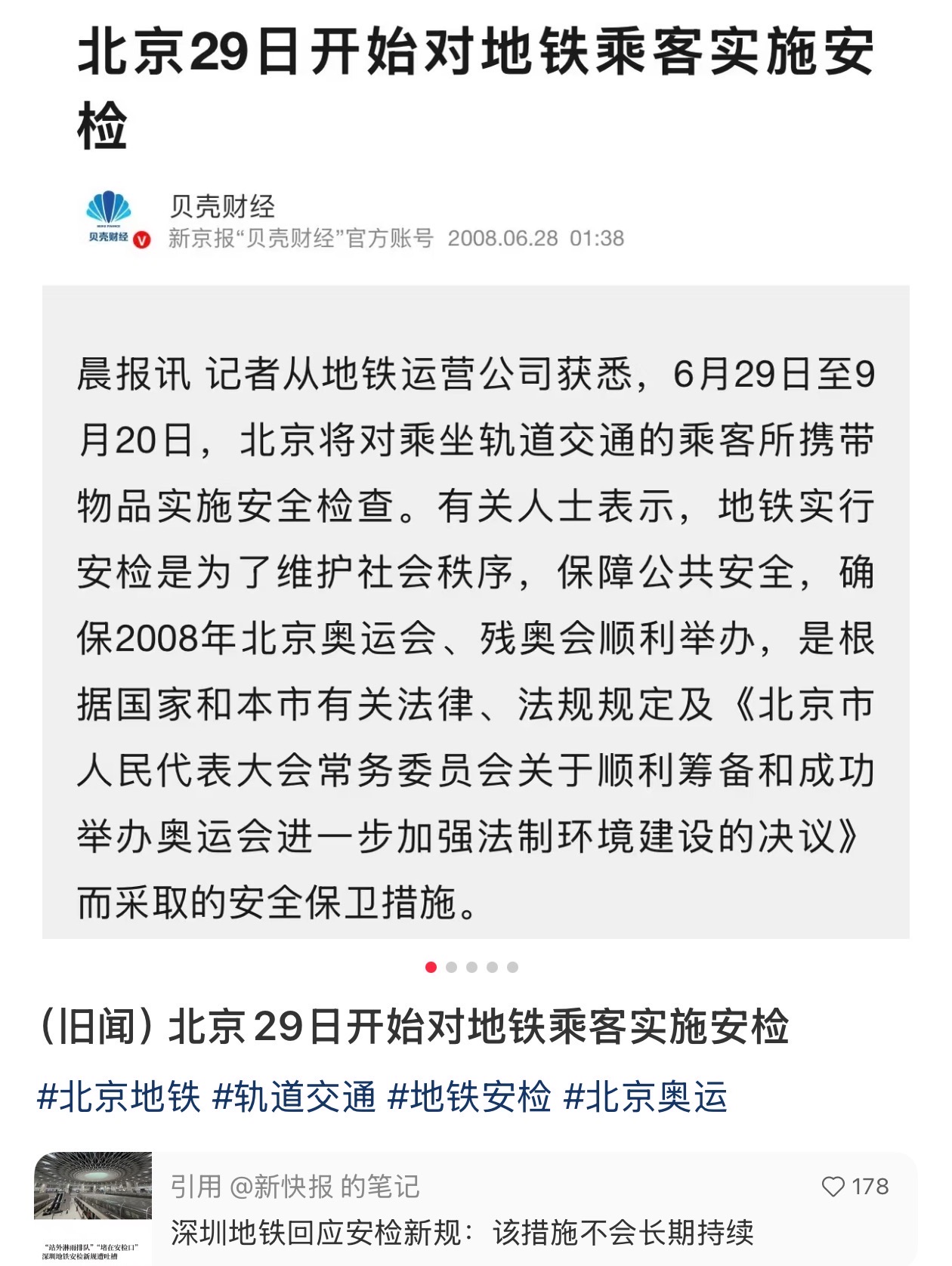Image resolution: width=952 pixels, height=1266 pixels.
Task: View posts tagged #北京奥运
Action: pos(645,1097)
